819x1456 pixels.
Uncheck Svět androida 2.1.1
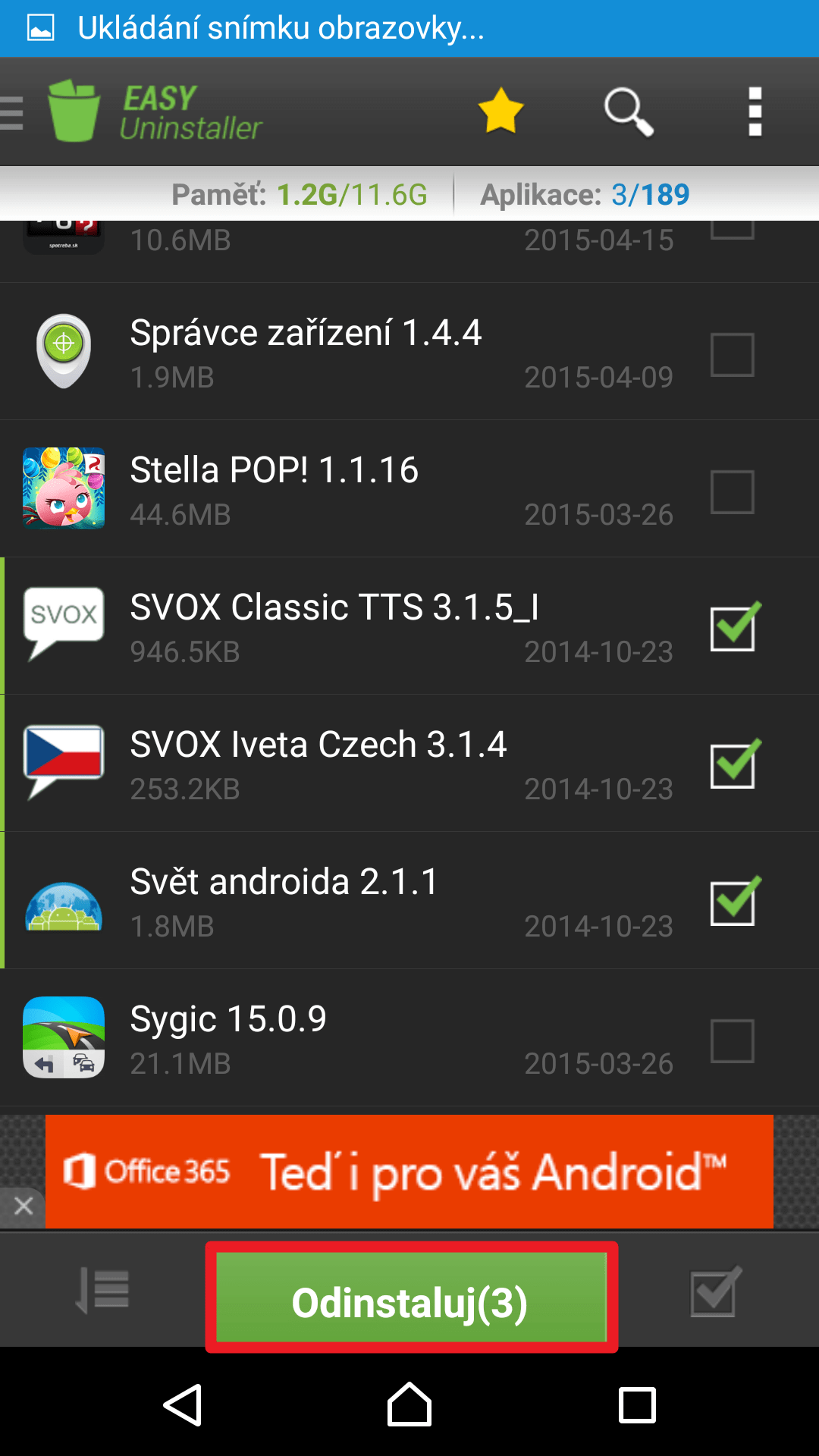point(735,901)
